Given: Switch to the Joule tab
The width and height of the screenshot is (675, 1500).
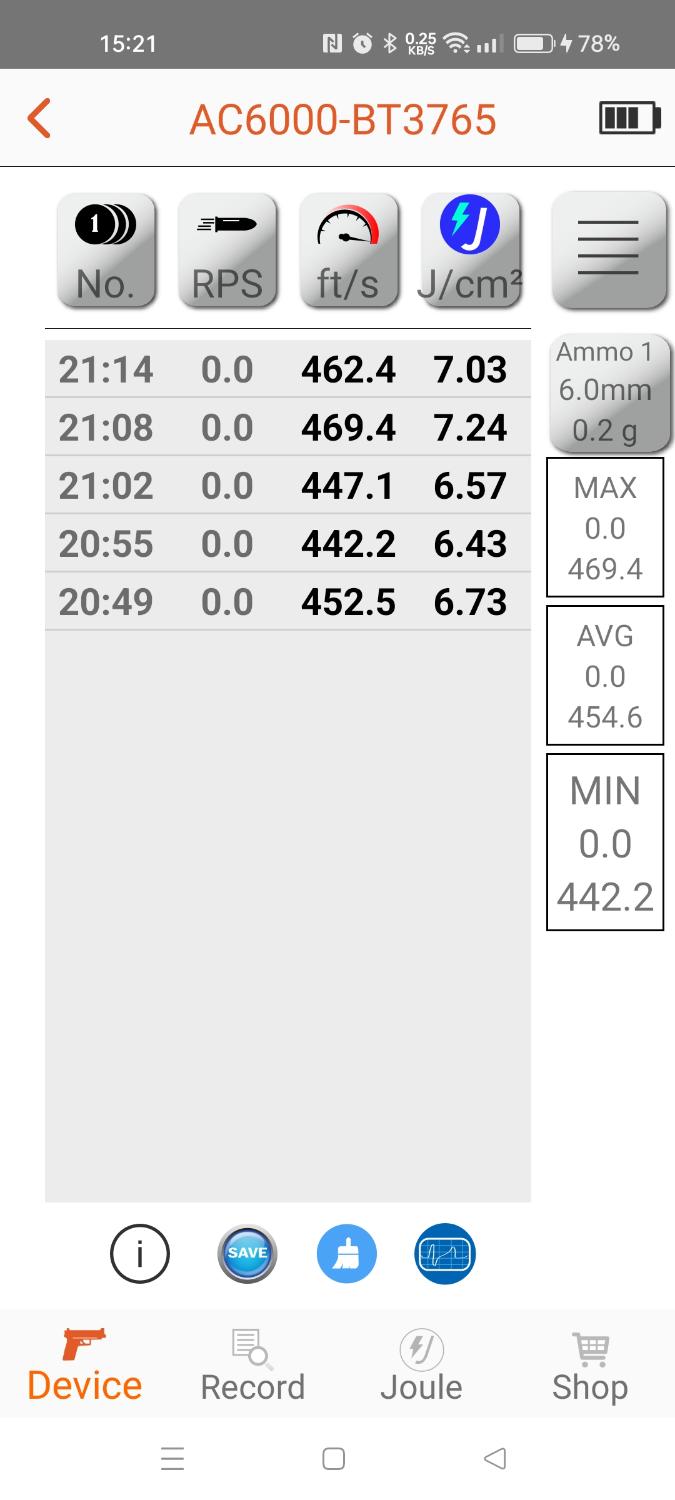Looking at the screenshot, I should pyautogui.click(x=421, y=1365).
